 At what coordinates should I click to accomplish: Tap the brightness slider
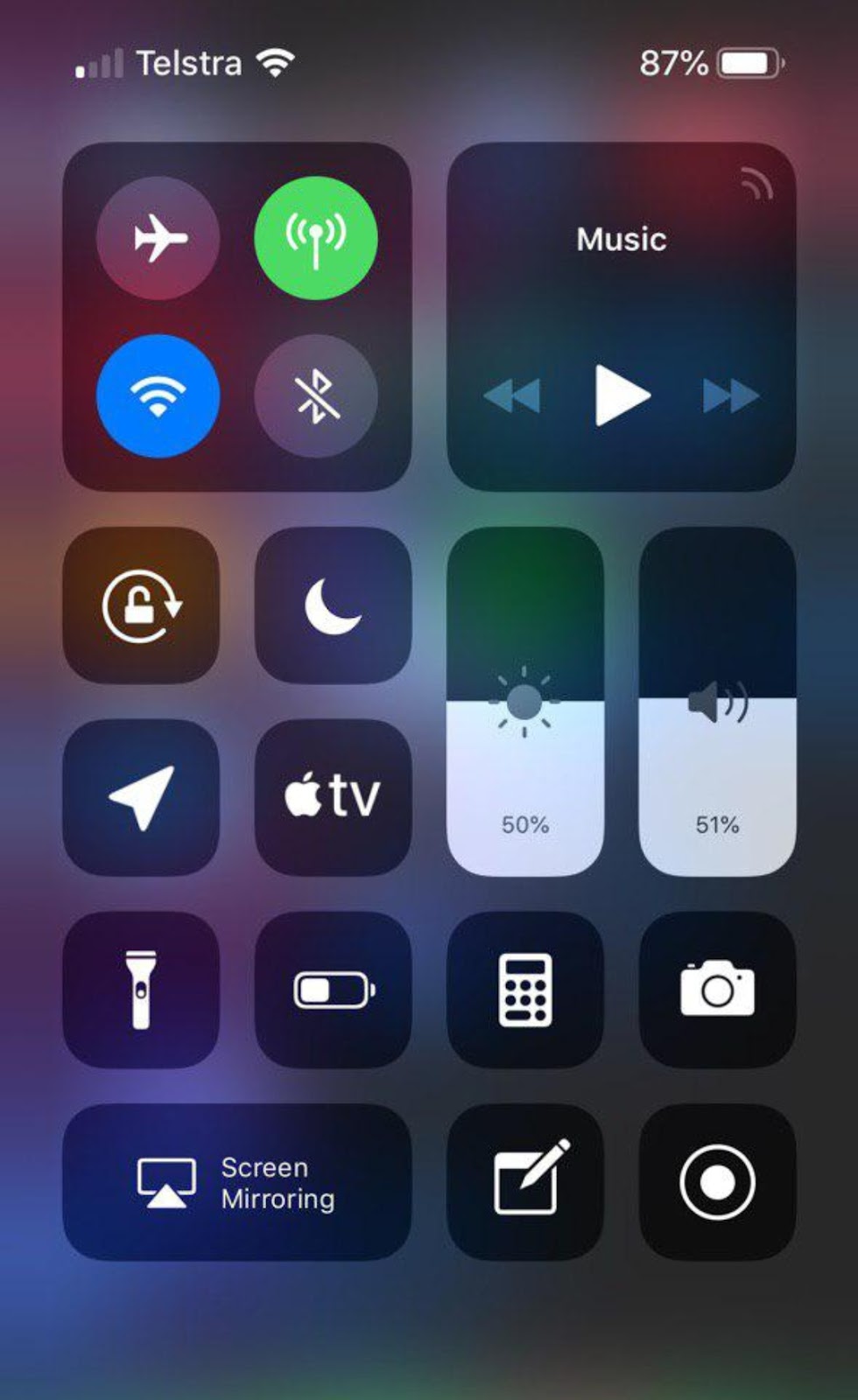point(525,702)
